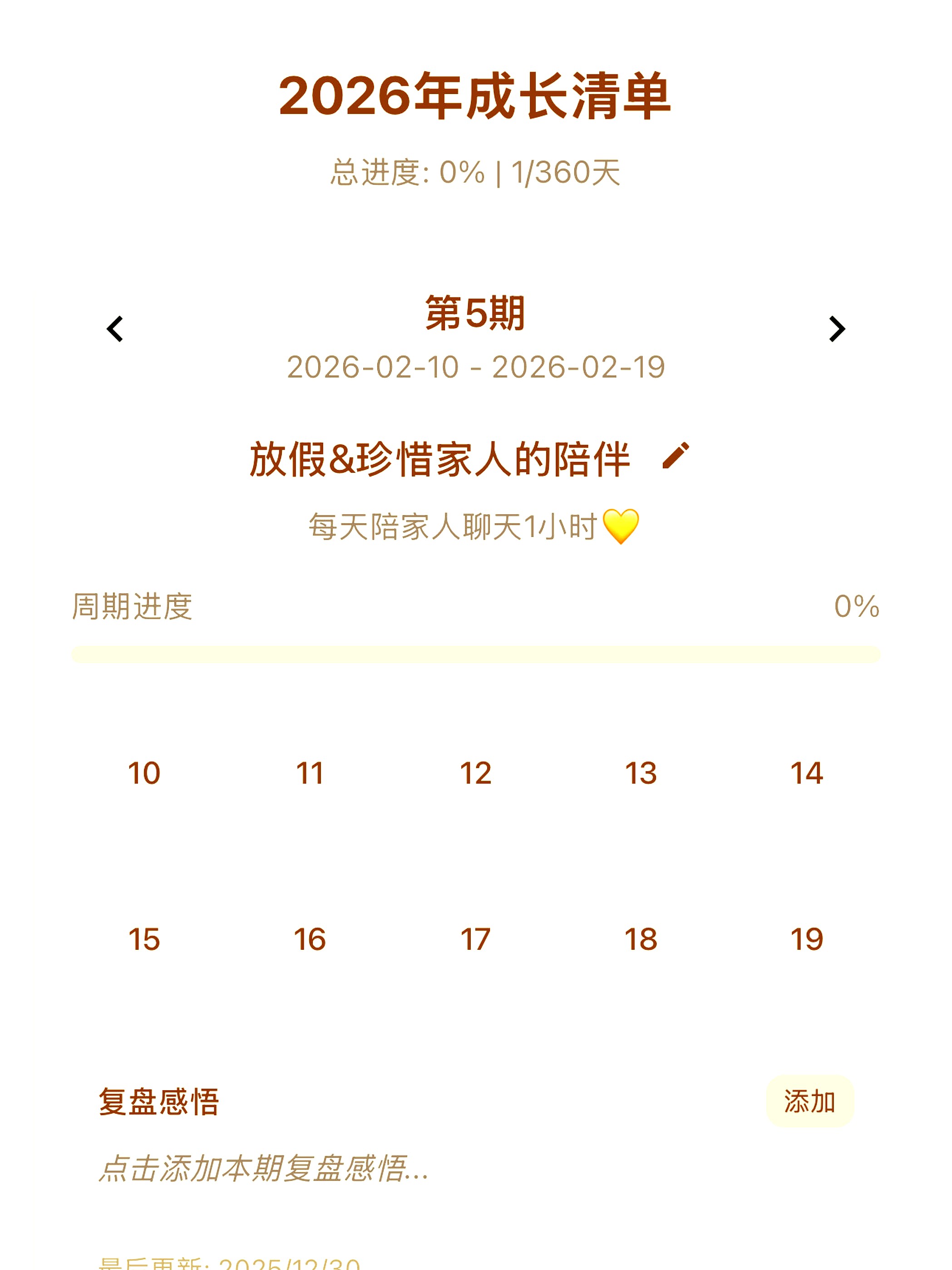The width and height of the screenshot is (952, 1270).
Task: Select day 13 in the grid
Action: tap(641, 773)
